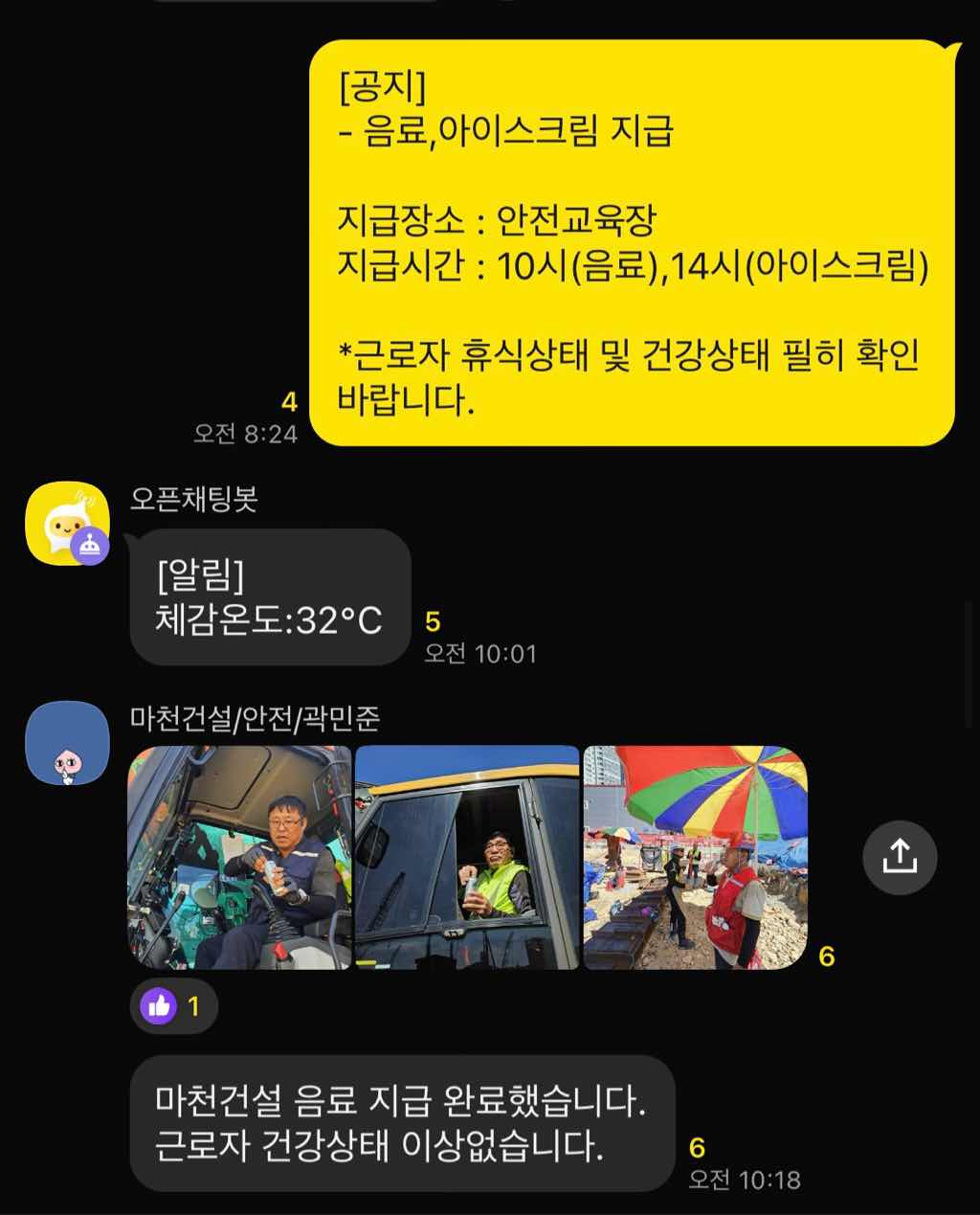
Task: Open 오픈채팅봇 profile picture
Action: [67, 524]
